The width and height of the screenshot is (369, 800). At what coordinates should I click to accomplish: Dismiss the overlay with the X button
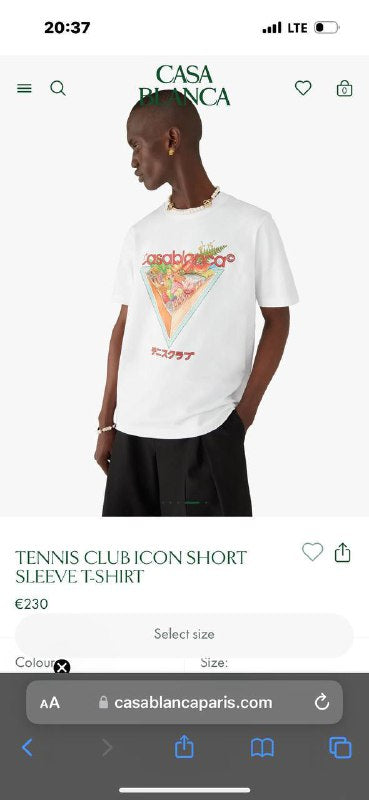click(x=62, y=667)
